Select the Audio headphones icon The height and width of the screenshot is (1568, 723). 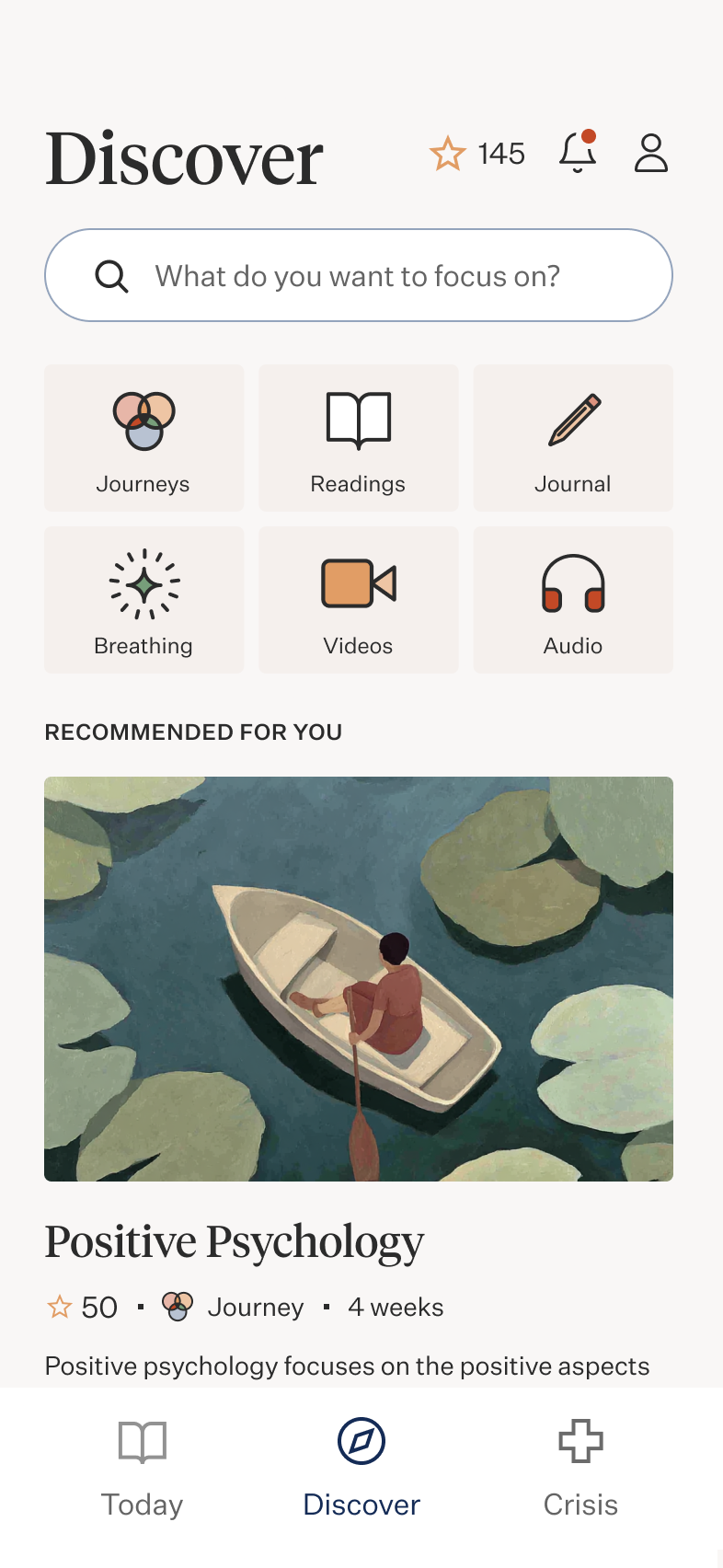point(572,582)
